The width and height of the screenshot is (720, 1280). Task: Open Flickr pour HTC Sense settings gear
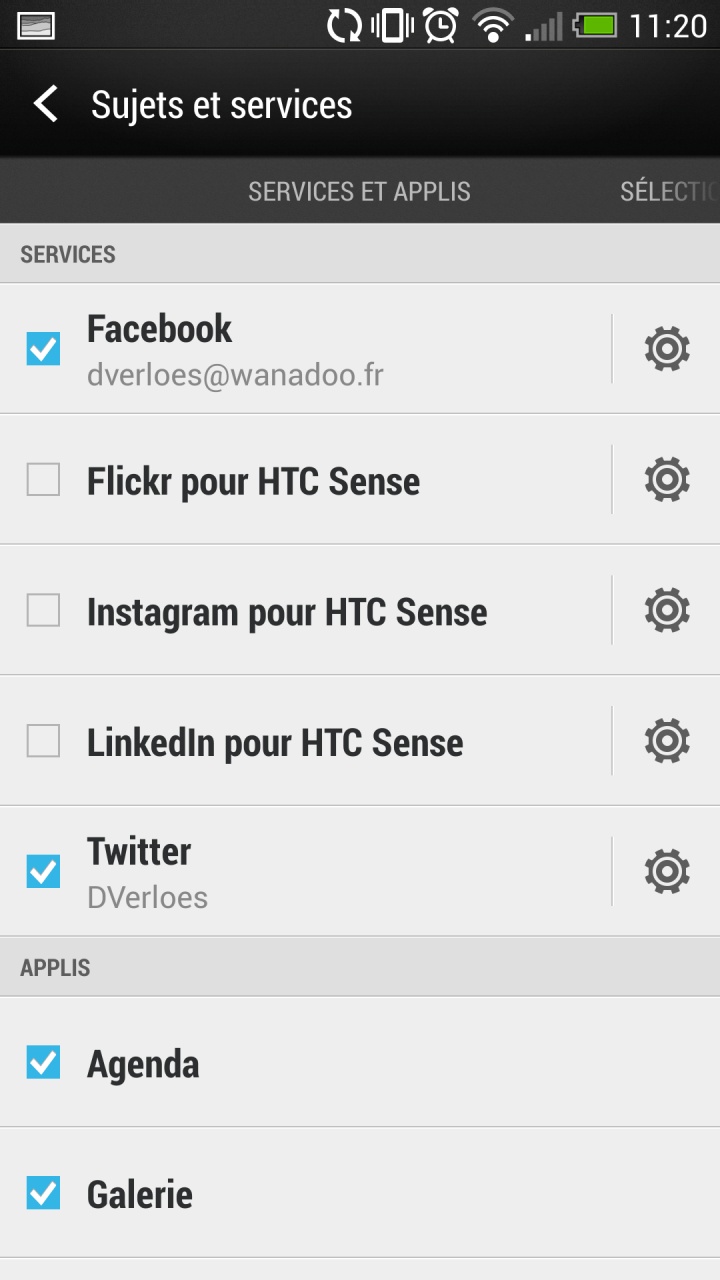click(667, 480)
